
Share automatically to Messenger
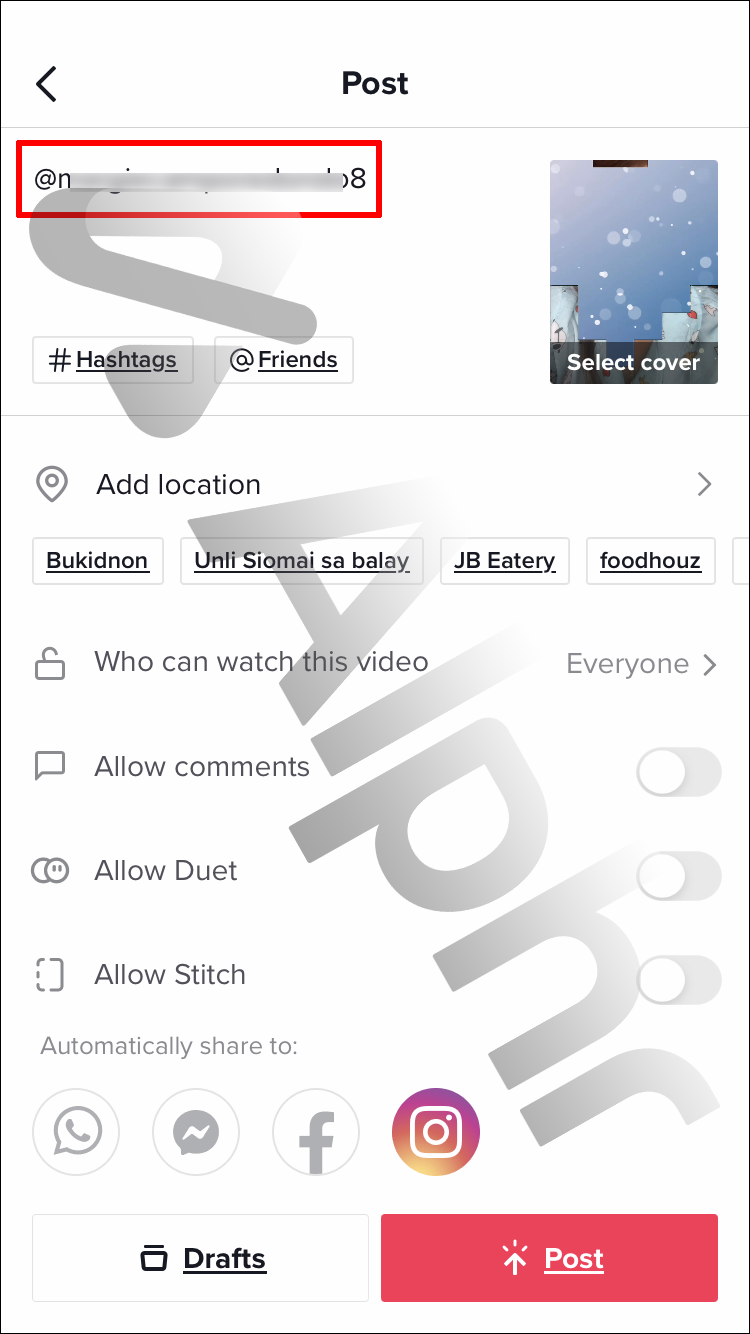point(196,1132)
